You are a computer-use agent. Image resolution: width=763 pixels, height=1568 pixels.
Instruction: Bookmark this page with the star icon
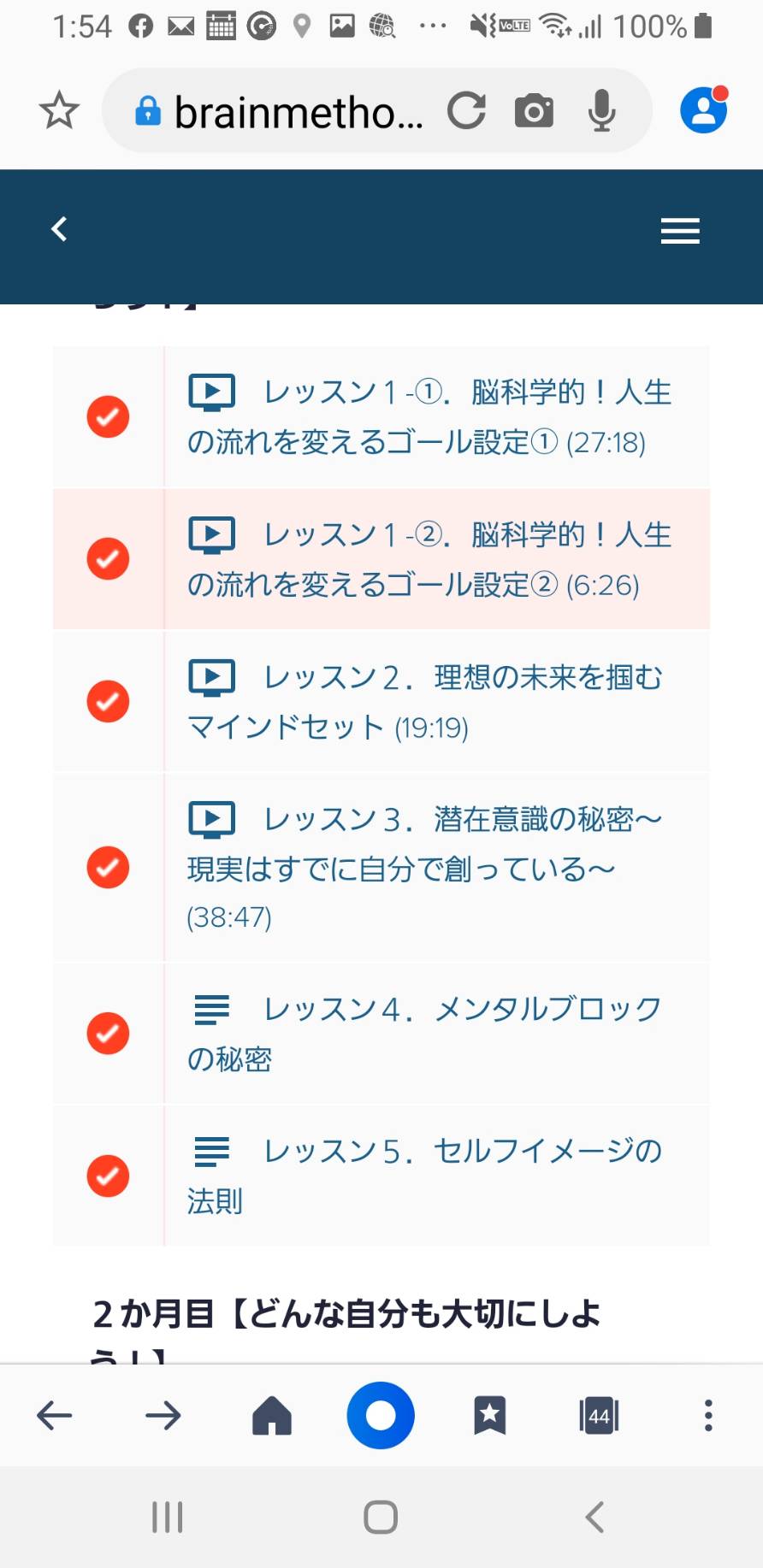click(59, 111)
